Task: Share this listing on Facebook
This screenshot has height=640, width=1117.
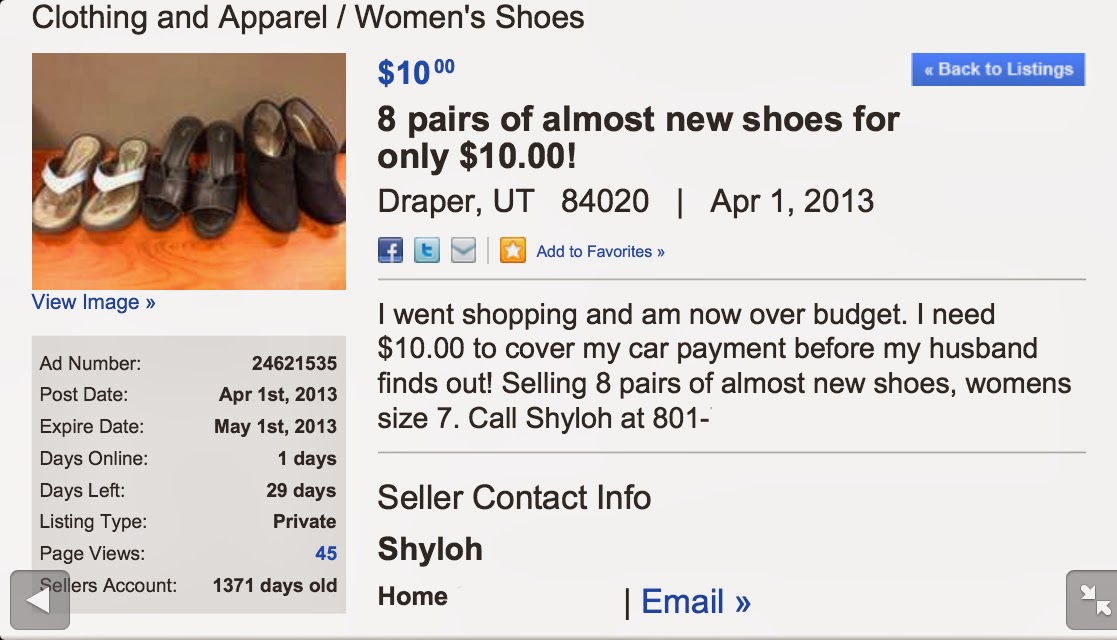Action: 390,250
